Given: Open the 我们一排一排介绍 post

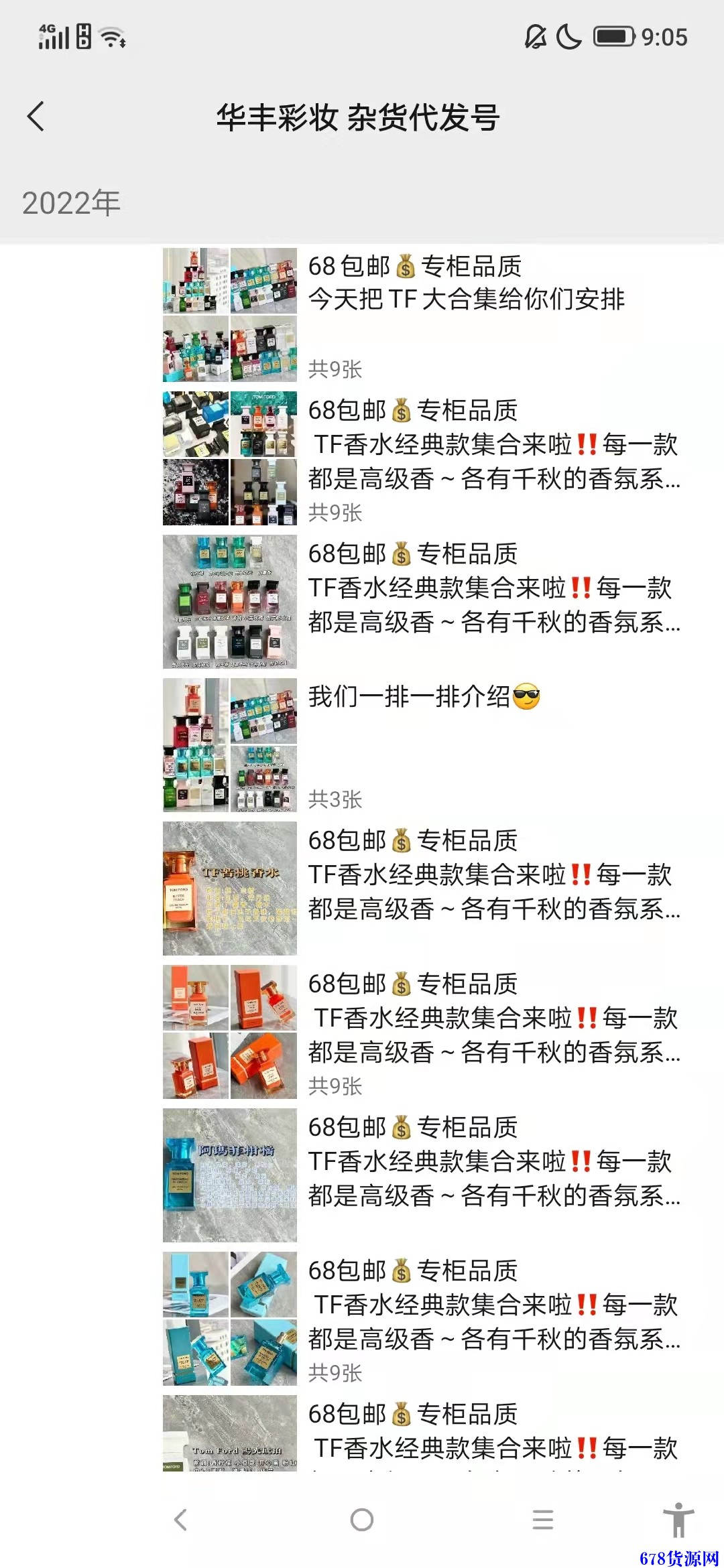Looking at the screenshot, I should click(424, 697).
